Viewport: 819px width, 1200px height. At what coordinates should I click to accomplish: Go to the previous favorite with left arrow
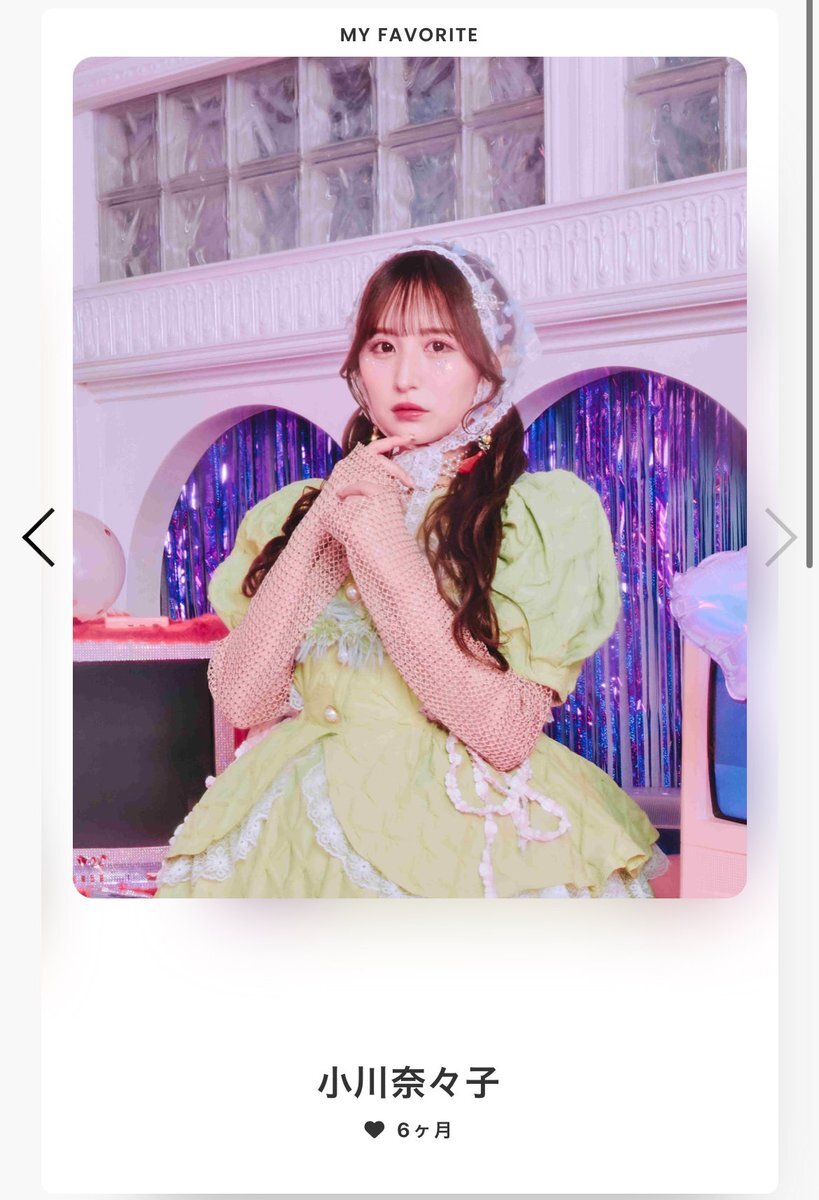coord(38,537)
